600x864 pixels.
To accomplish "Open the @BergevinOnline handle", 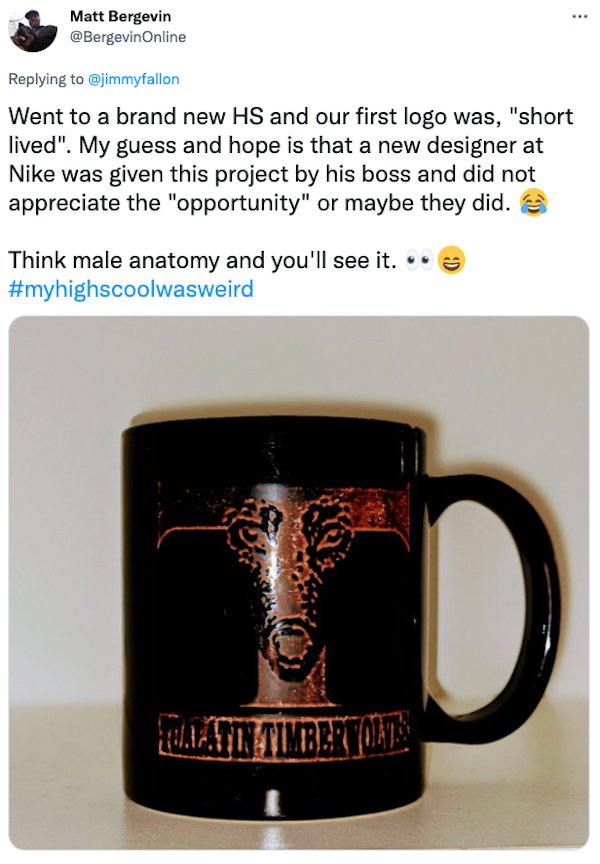I will [128, 37].
